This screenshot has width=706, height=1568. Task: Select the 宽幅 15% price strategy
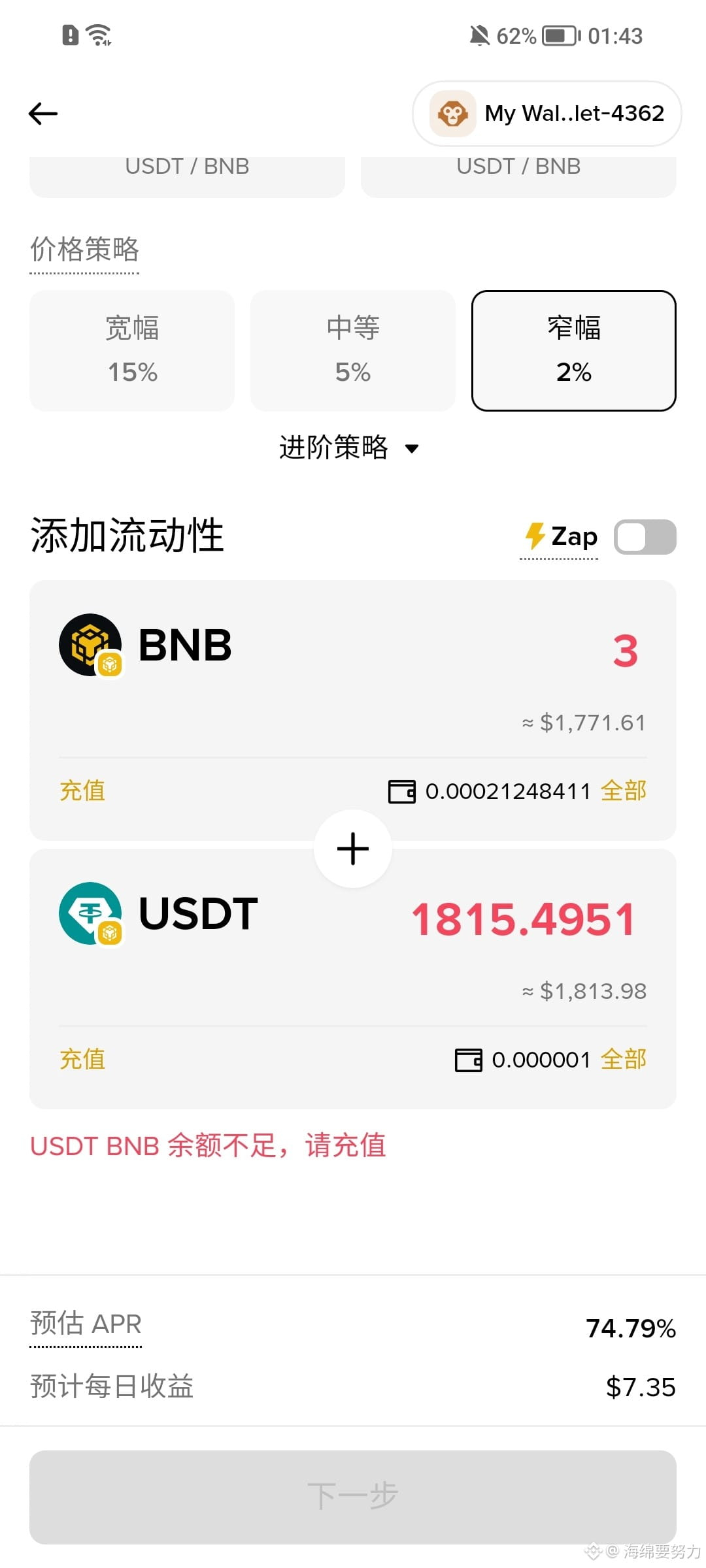click(132, 350)
